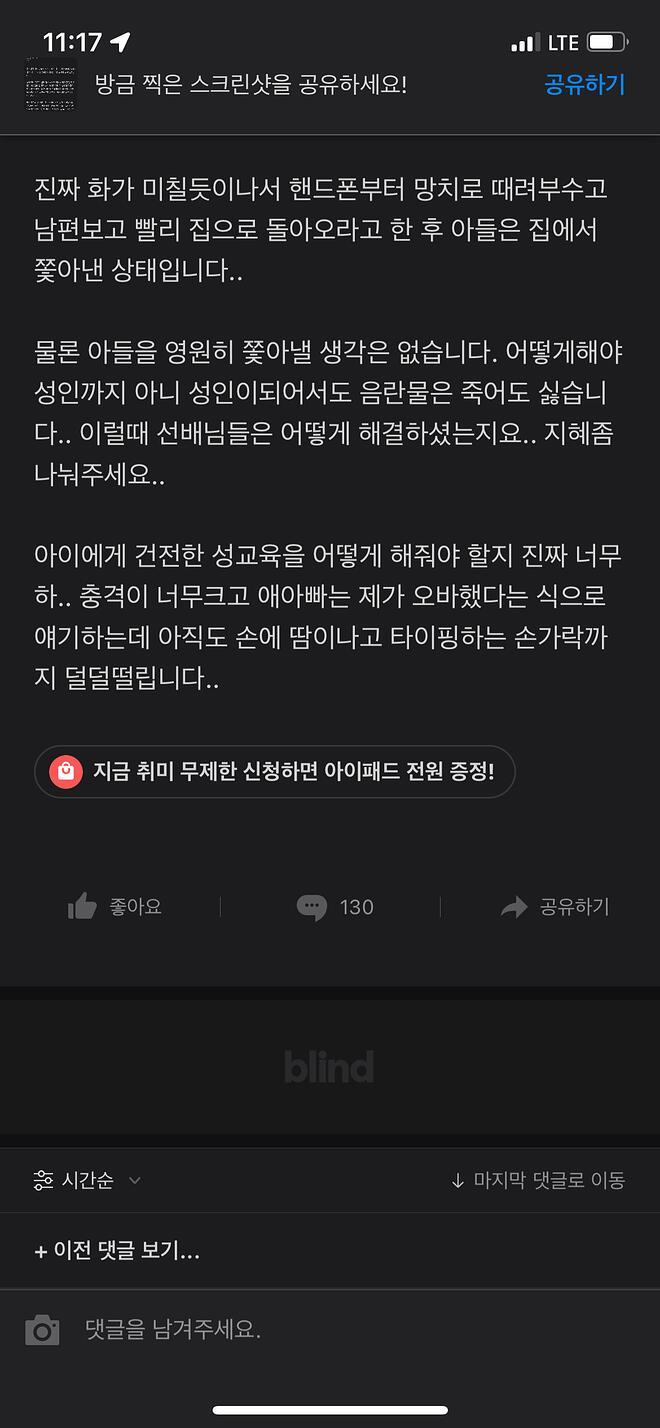Viewport: 660px width, 1428px height.
Task: Open the screenshot thumbnail preview
Action: pos(50,84)
